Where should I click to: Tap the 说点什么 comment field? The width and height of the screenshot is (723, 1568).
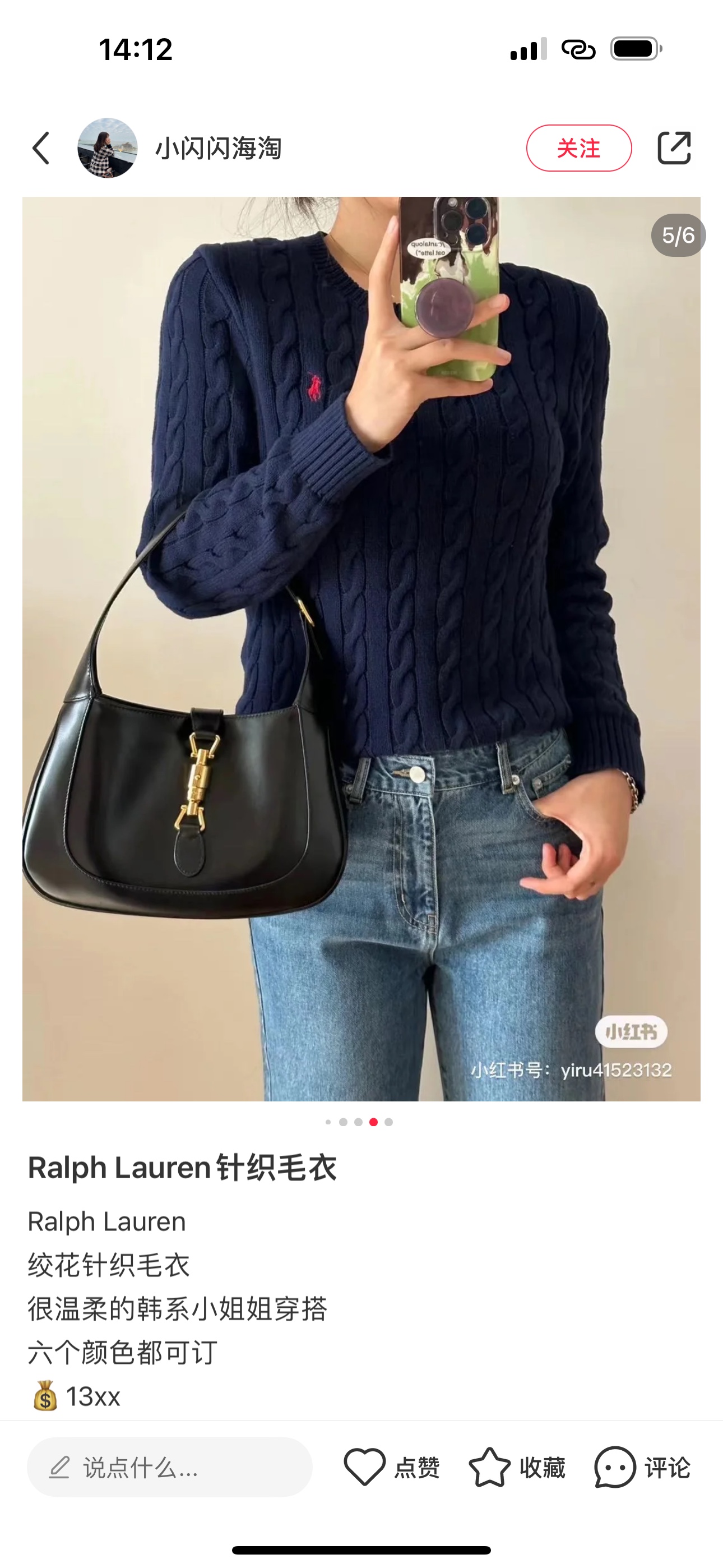[x=169, y=1468]
